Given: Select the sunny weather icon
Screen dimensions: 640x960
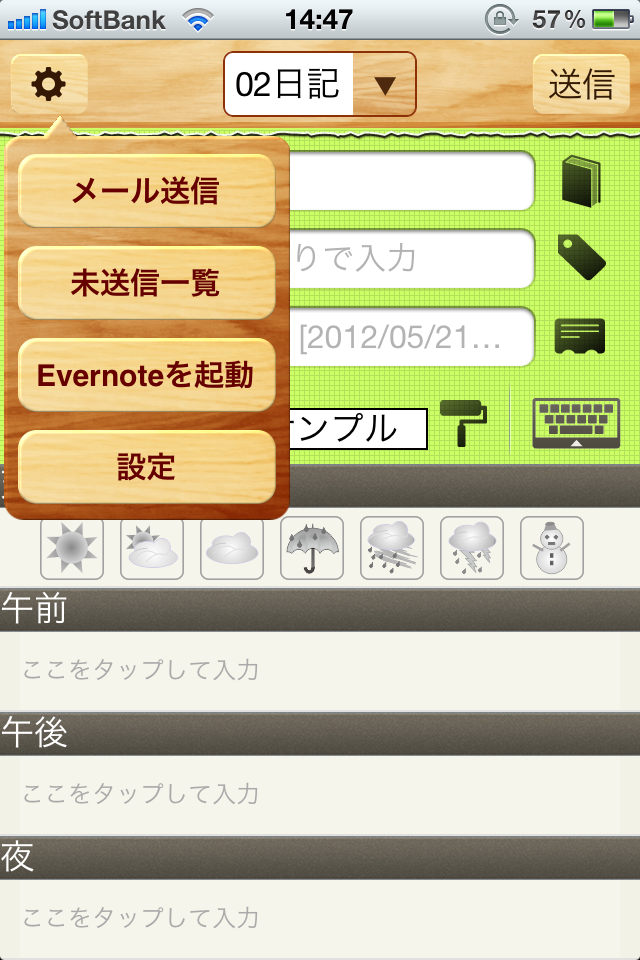Looking at the screenshot, I should tap(72, 548).
